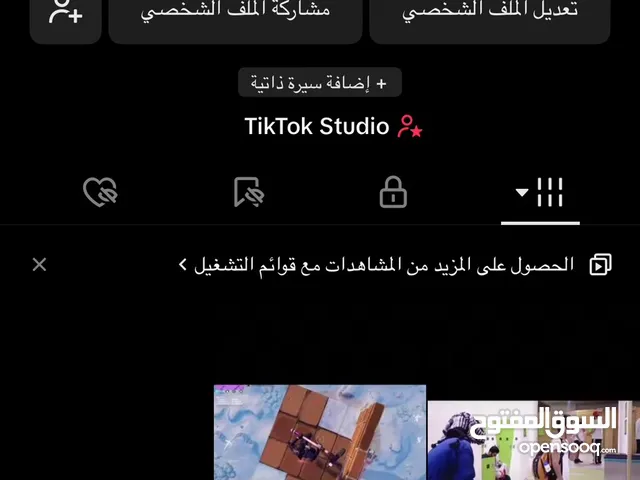The height and width of the screenshot is (480, 640).
Task: Open مشاركة الملف الشخصي share profile button
Action: pyautogui.click(x=234, y=16)
